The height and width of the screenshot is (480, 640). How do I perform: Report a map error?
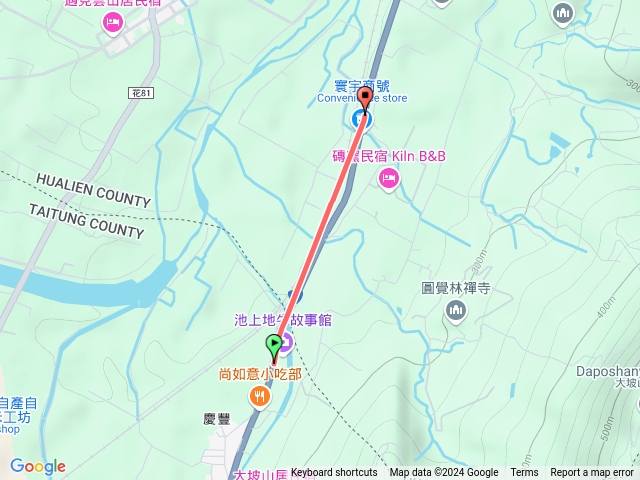point(592,473)
